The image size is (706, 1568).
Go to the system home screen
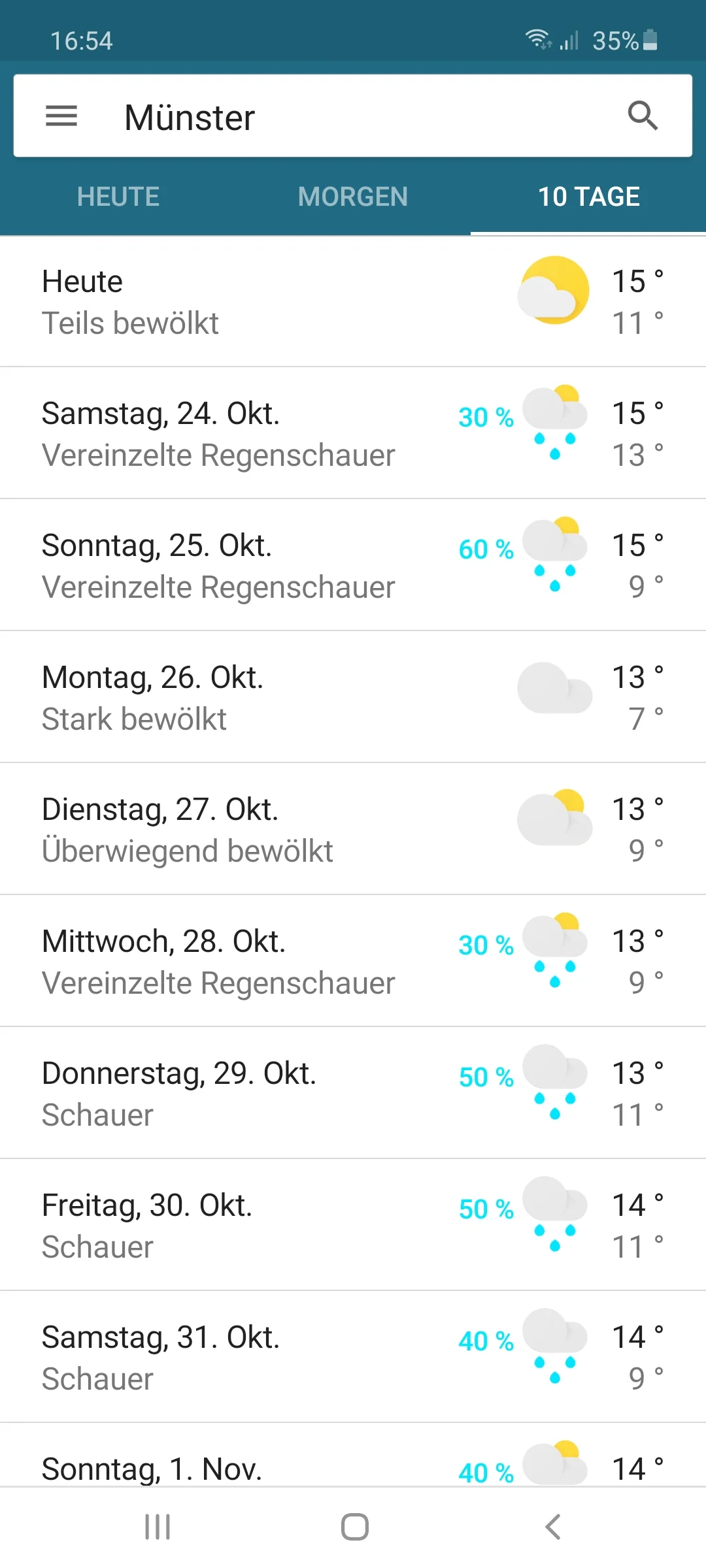(354, 1527)
